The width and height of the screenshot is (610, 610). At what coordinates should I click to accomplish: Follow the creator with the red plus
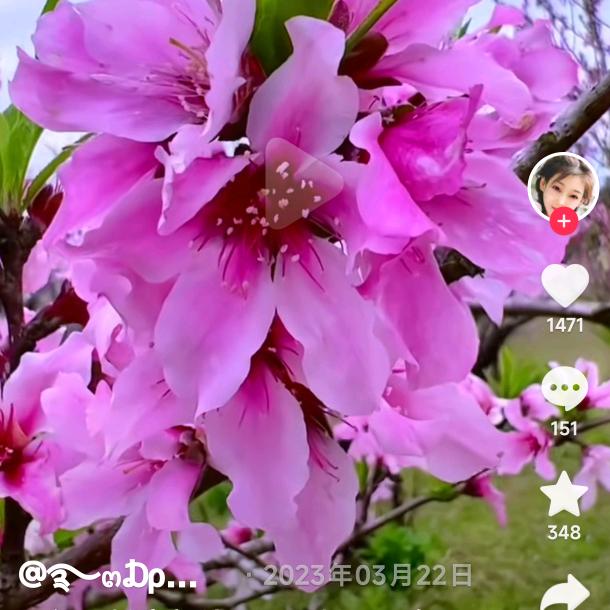click(563, 221)
